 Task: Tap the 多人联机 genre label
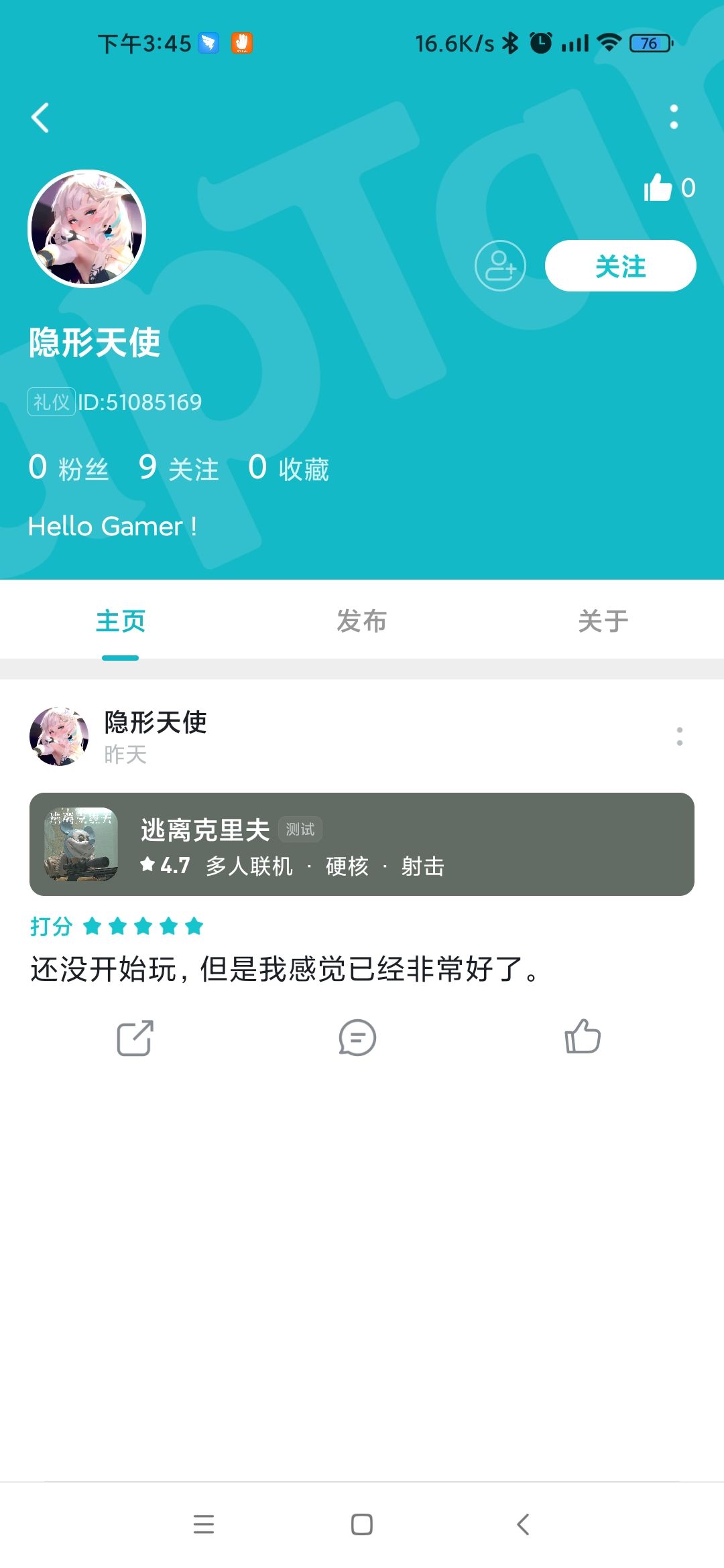coord(248,866)
